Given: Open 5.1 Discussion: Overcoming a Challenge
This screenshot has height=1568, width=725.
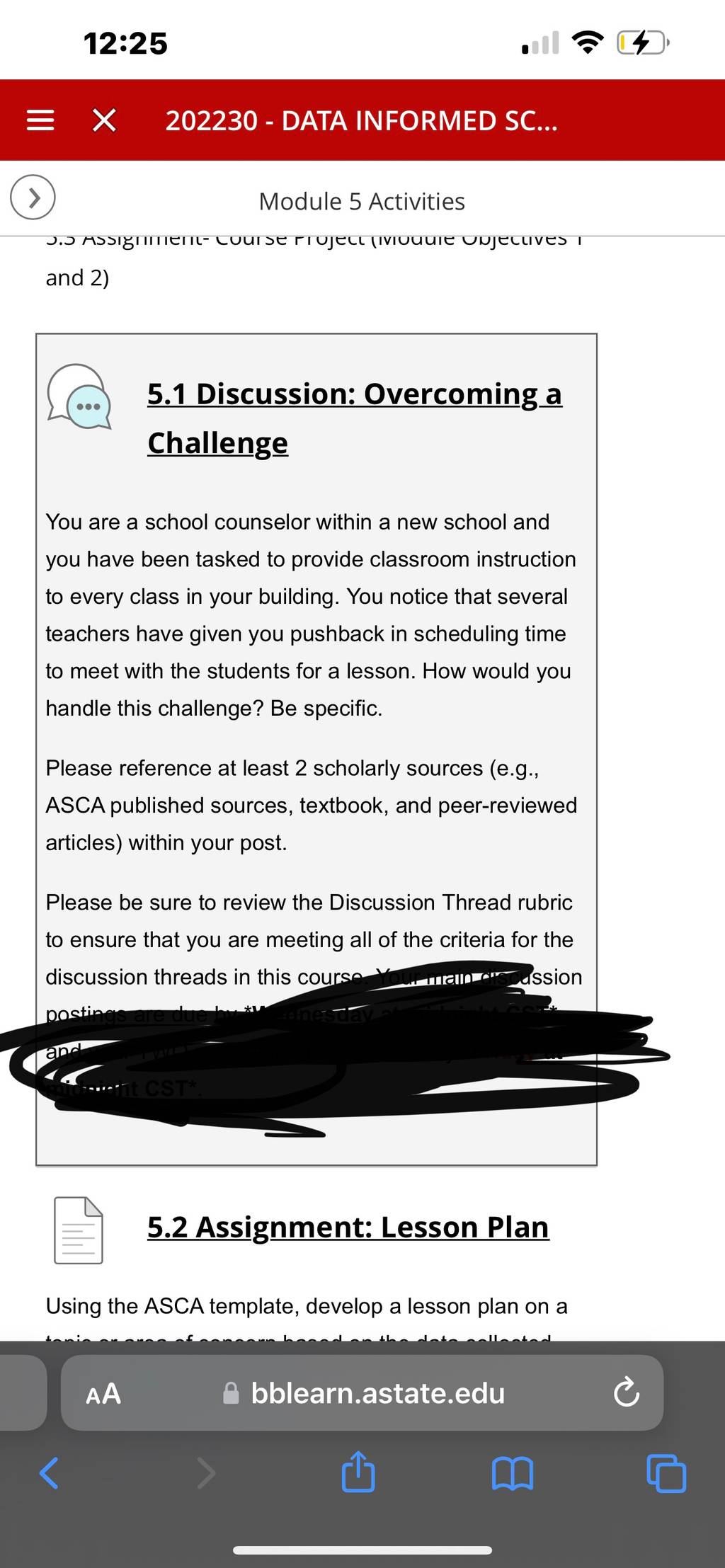Looking at the screenshot, I should (x=355, y=418).
